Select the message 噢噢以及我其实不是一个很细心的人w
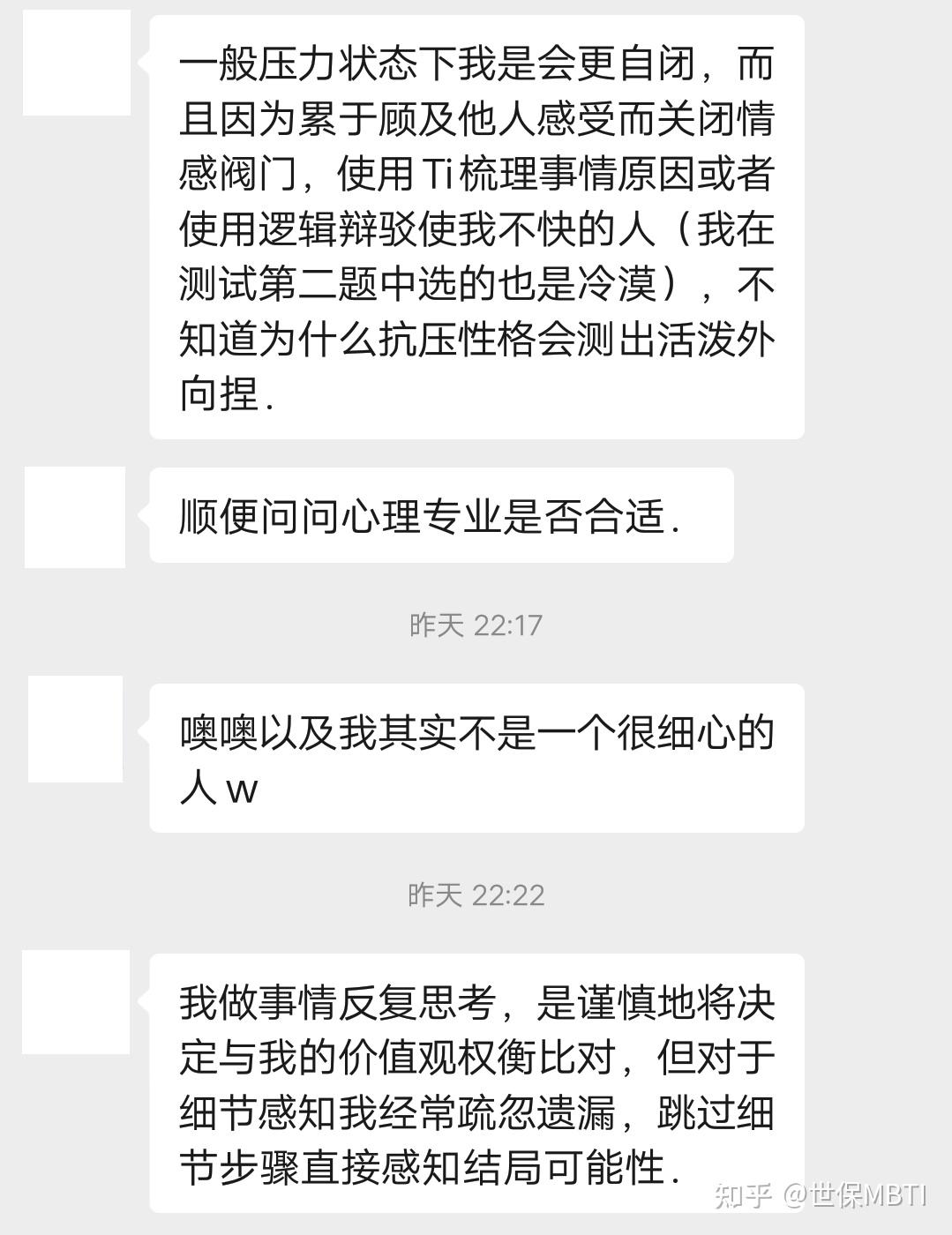Viewport: 952px width, 1235px height. (476, 754)
